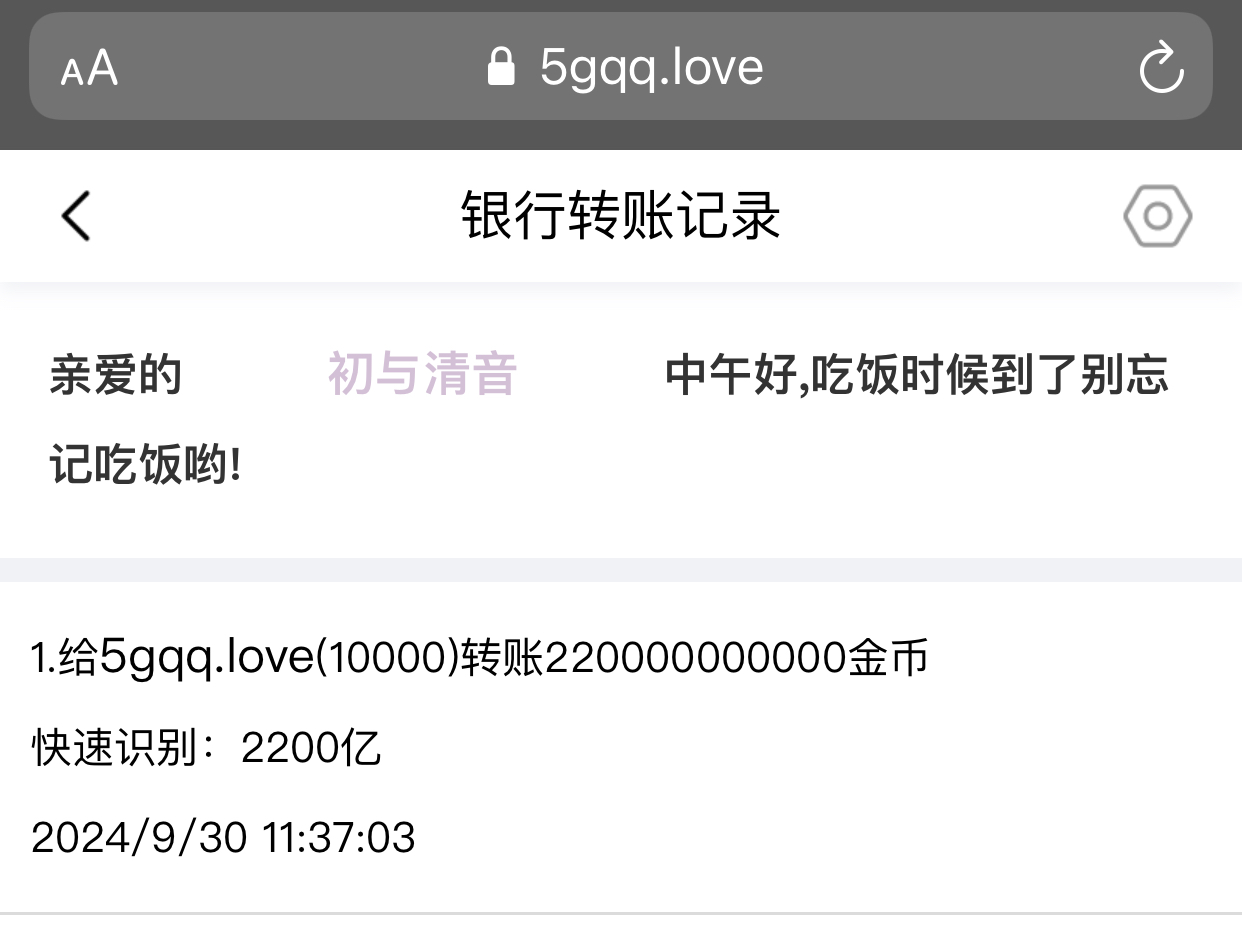Viewport: 1242px width, 926px height.
Task: Tap the 5gqq.love address bar
Action: coord(626,68)
